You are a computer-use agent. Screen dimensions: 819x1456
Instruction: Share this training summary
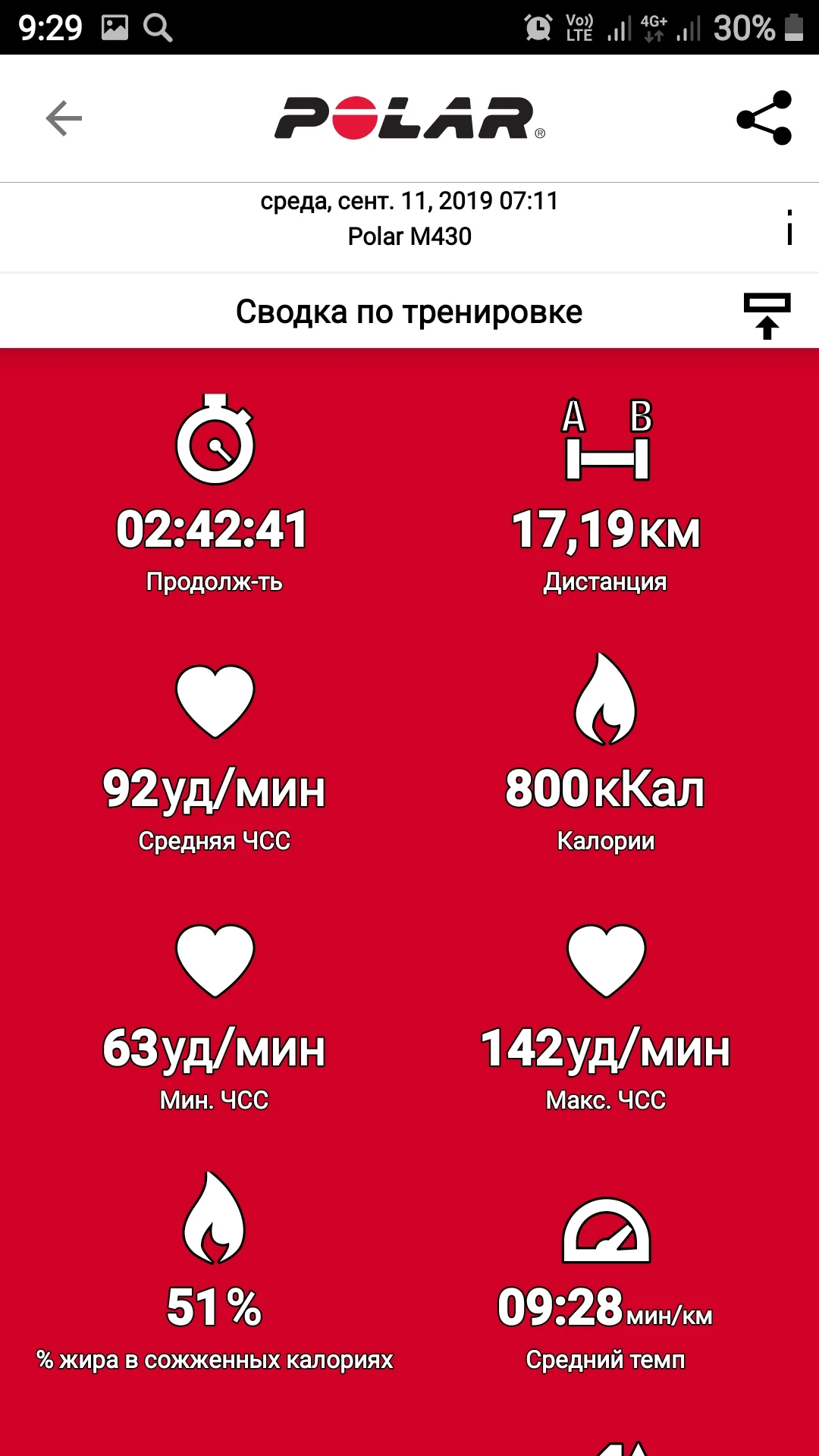[764, 118]
